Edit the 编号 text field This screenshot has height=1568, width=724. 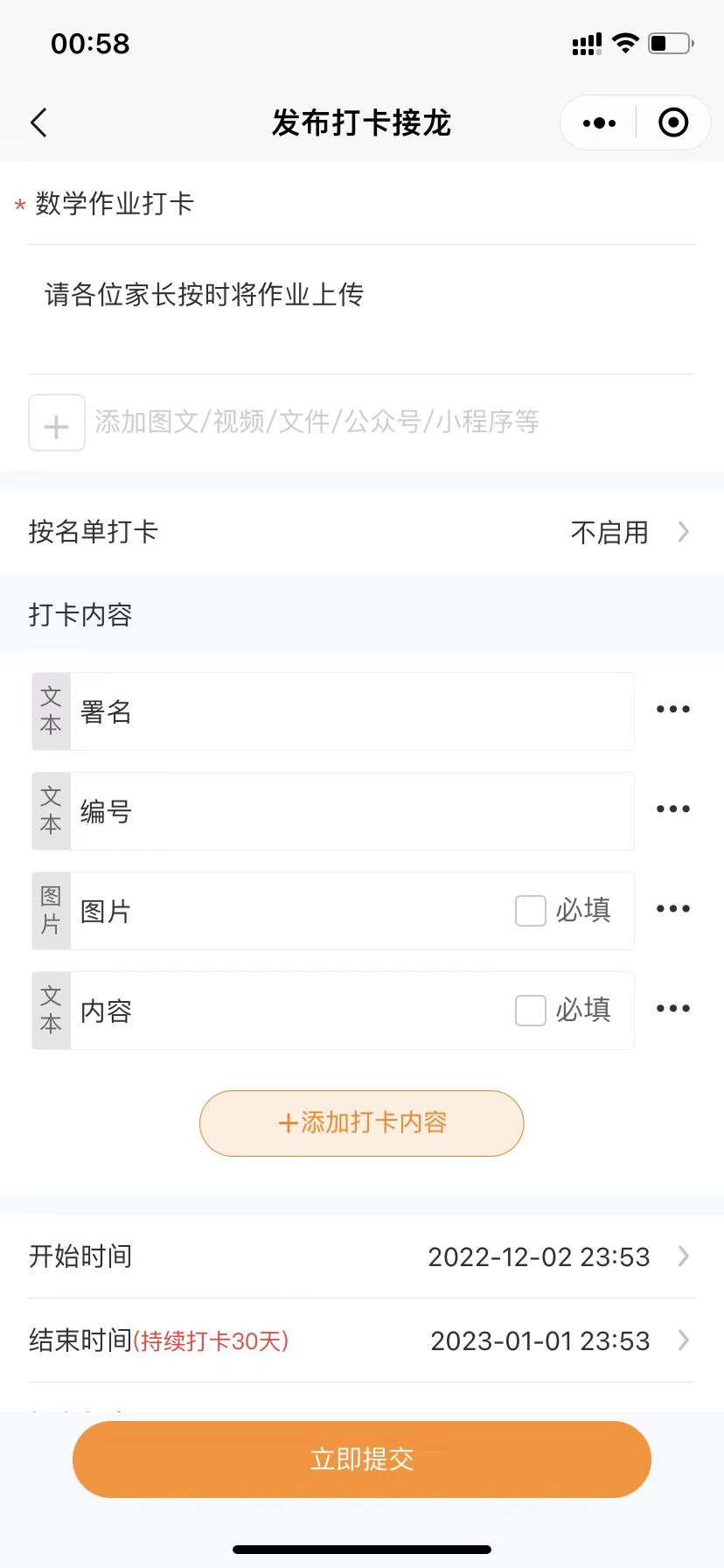pos(352,811)
